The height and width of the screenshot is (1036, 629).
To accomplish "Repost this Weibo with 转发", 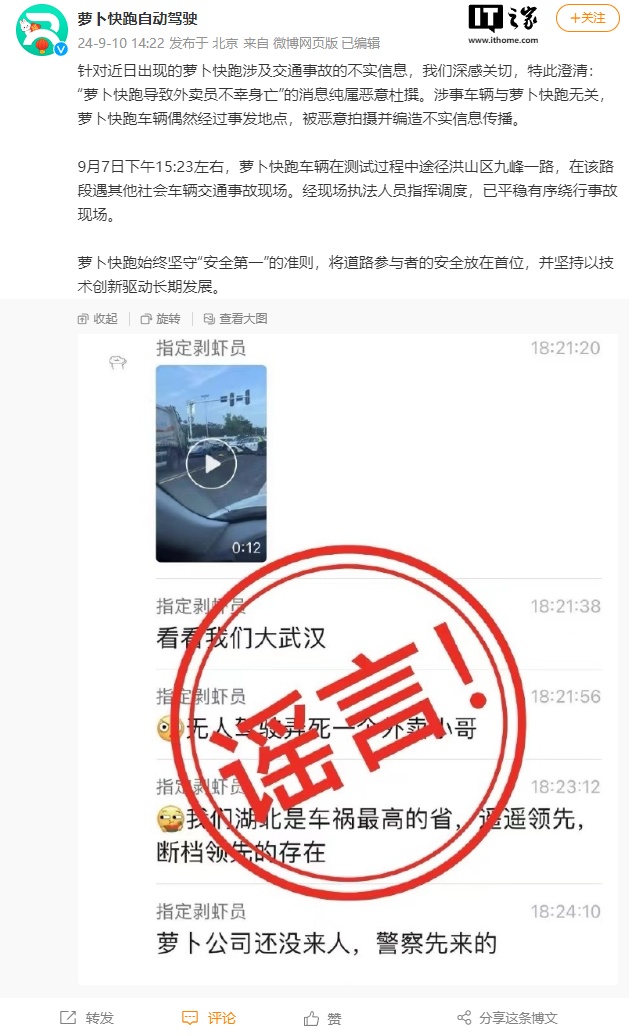I will coord(88,1018).
